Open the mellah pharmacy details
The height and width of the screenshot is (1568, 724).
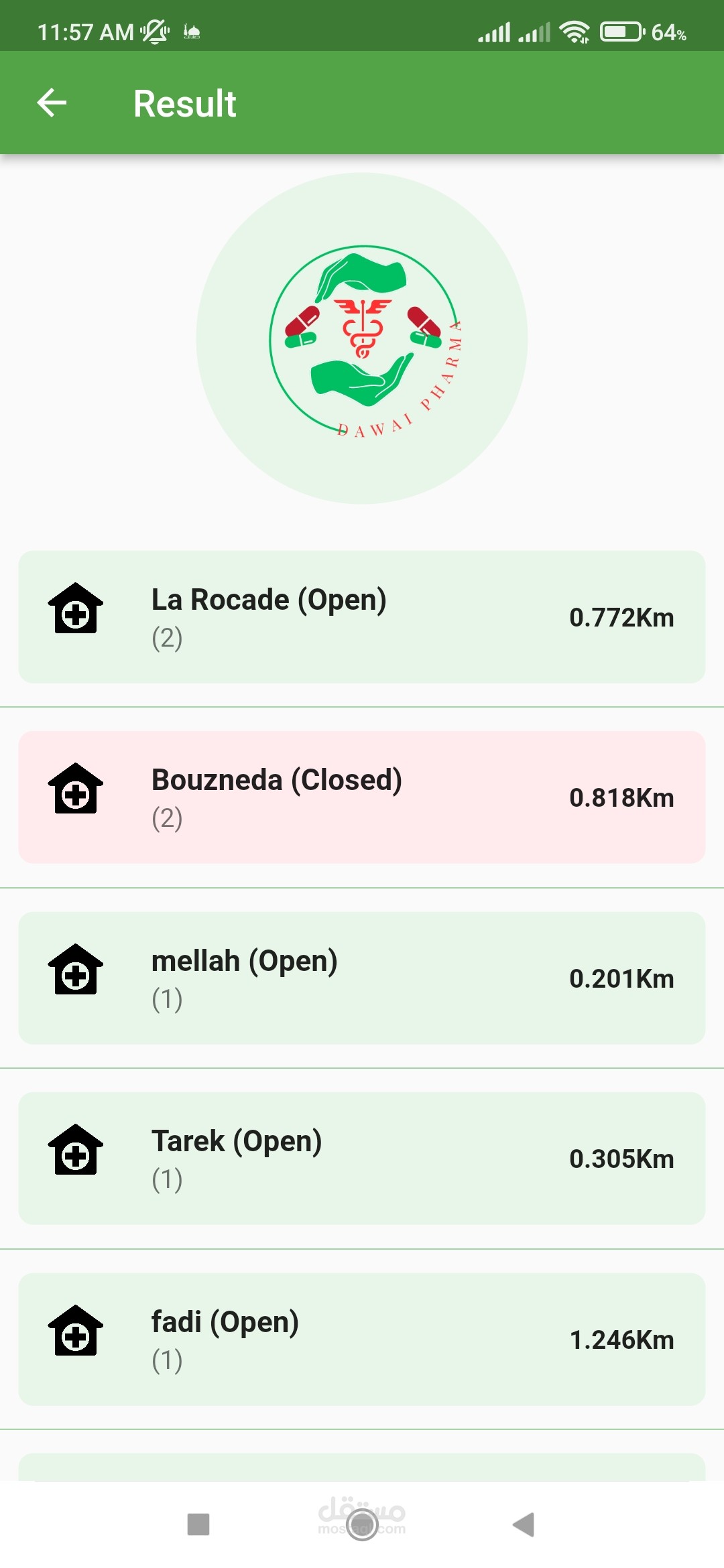361,978
